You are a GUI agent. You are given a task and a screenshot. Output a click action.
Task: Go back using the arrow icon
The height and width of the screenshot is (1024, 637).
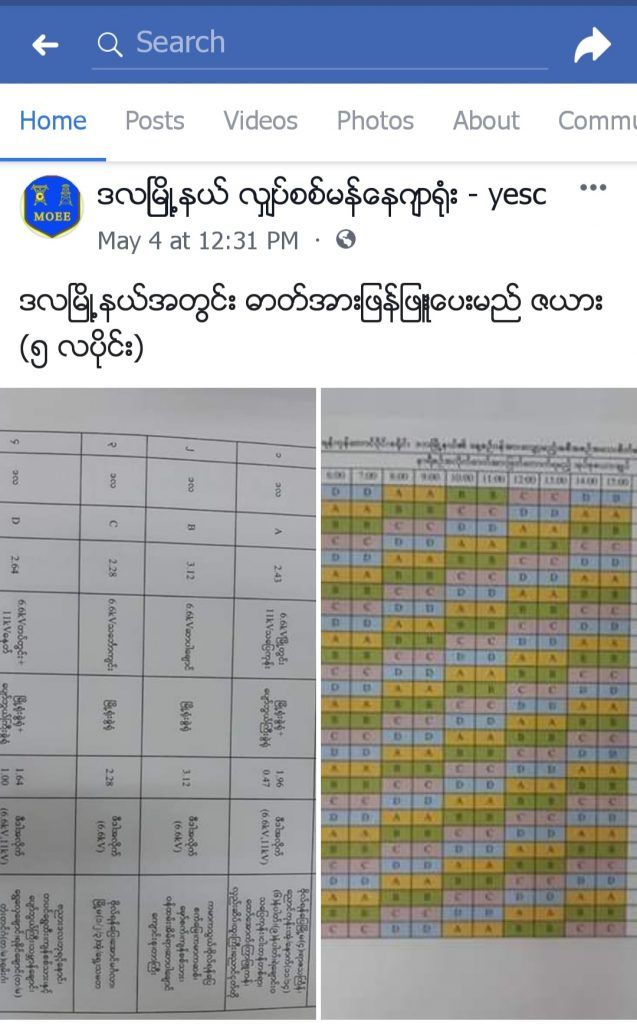[45, 45]
